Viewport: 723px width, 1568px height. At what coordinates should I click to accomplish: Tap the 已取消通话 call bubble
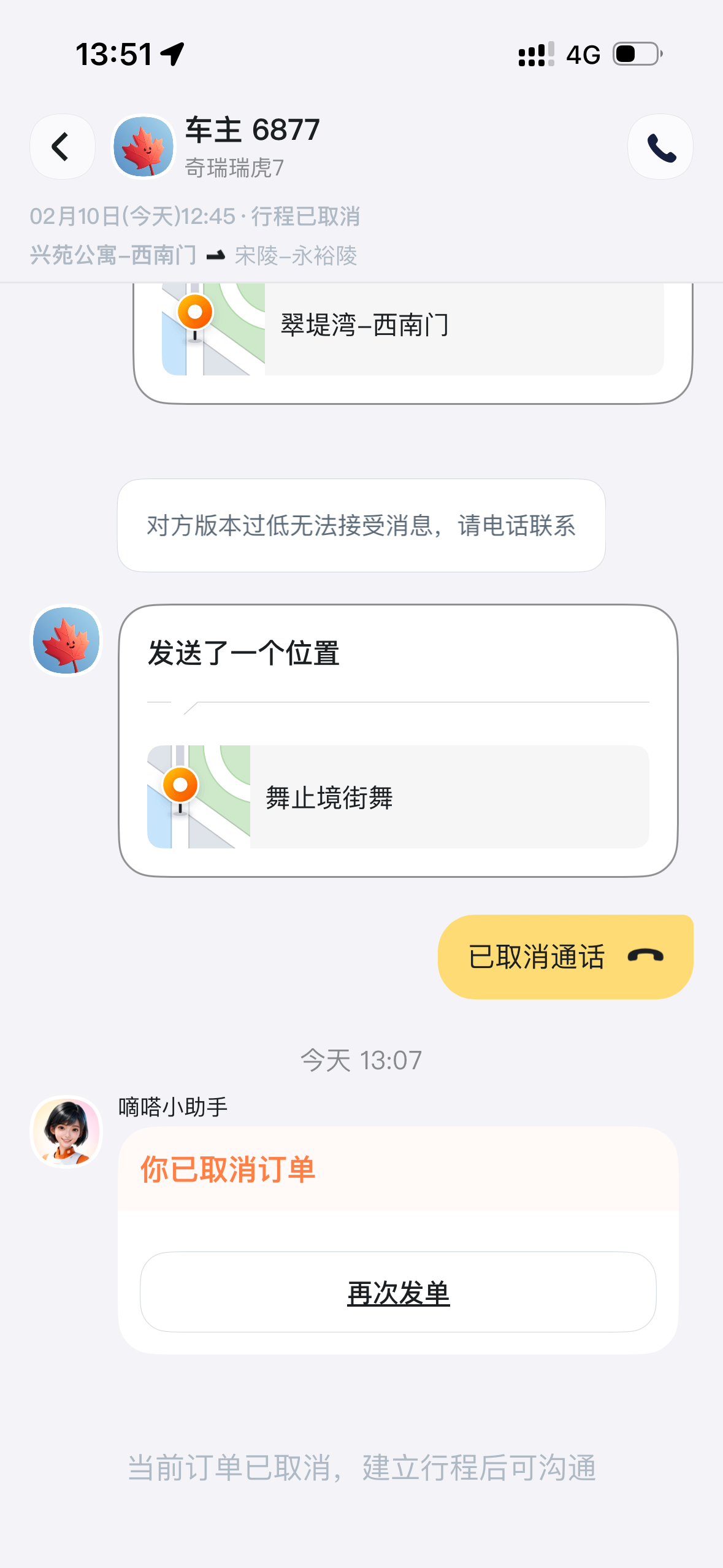[565, 956]
